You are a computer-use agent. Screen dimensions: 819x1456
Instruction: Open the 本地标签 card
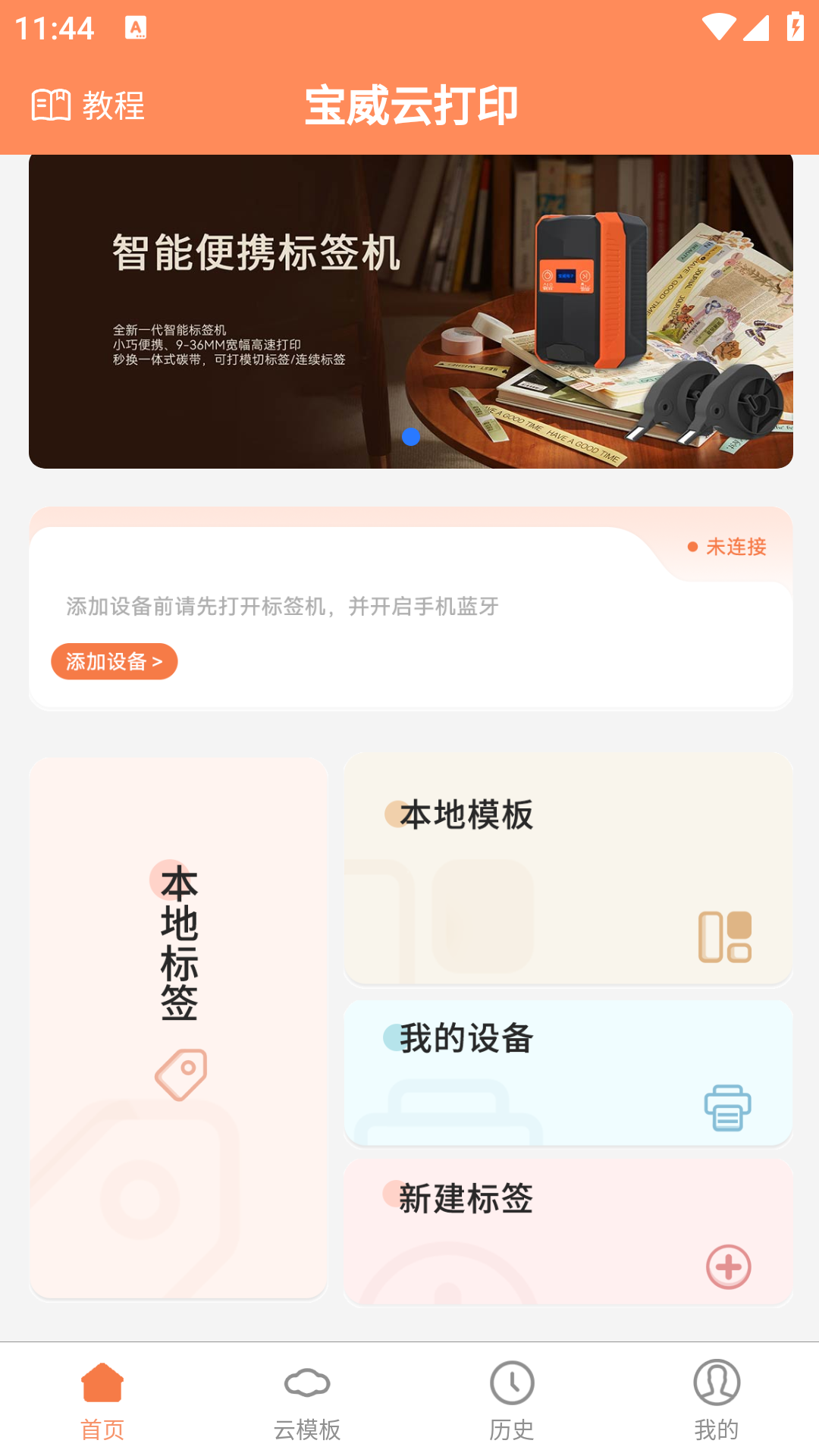click(x=179, y=1028)
